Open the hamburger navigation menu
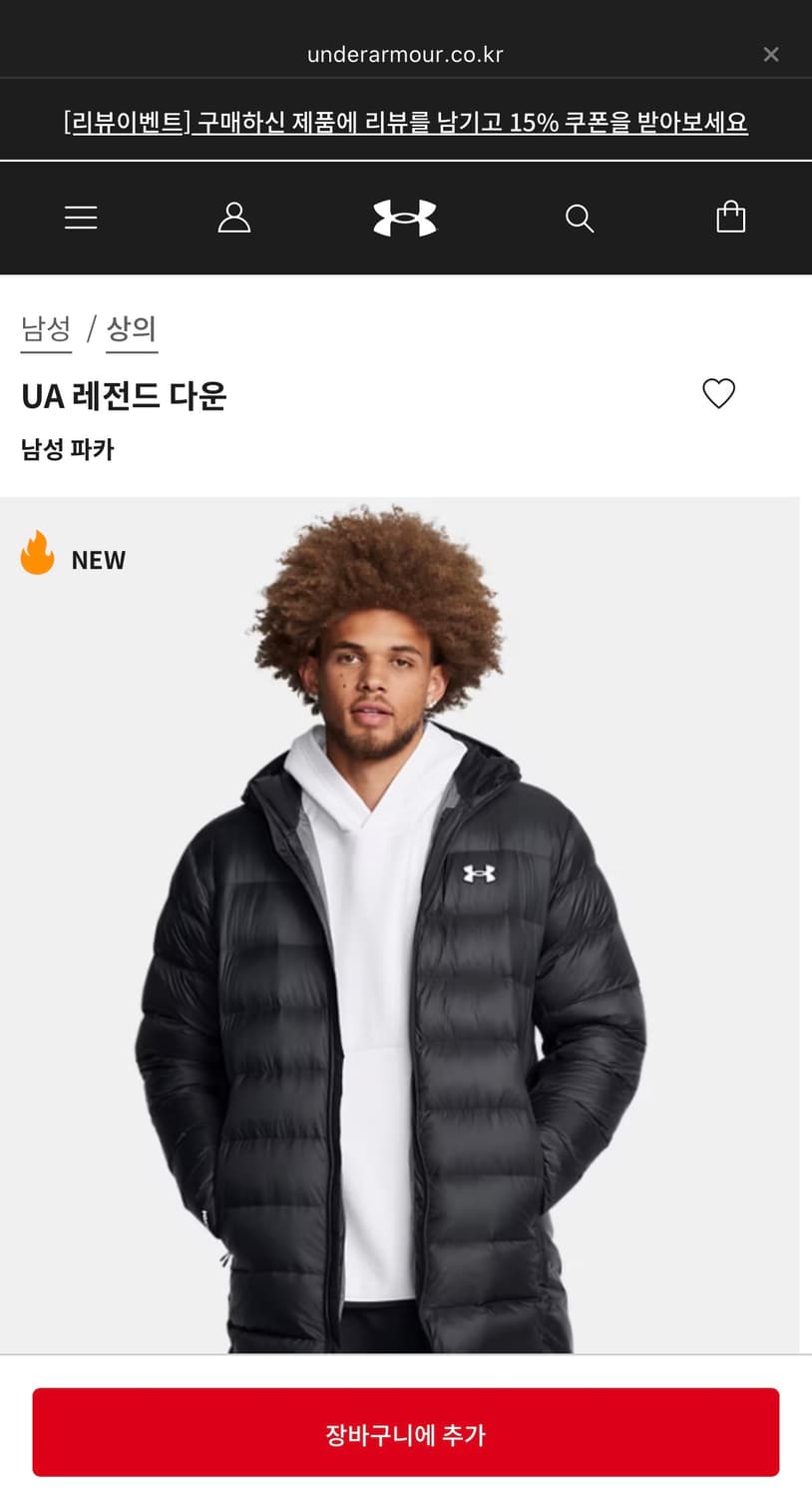 click(x=81, y=218)
